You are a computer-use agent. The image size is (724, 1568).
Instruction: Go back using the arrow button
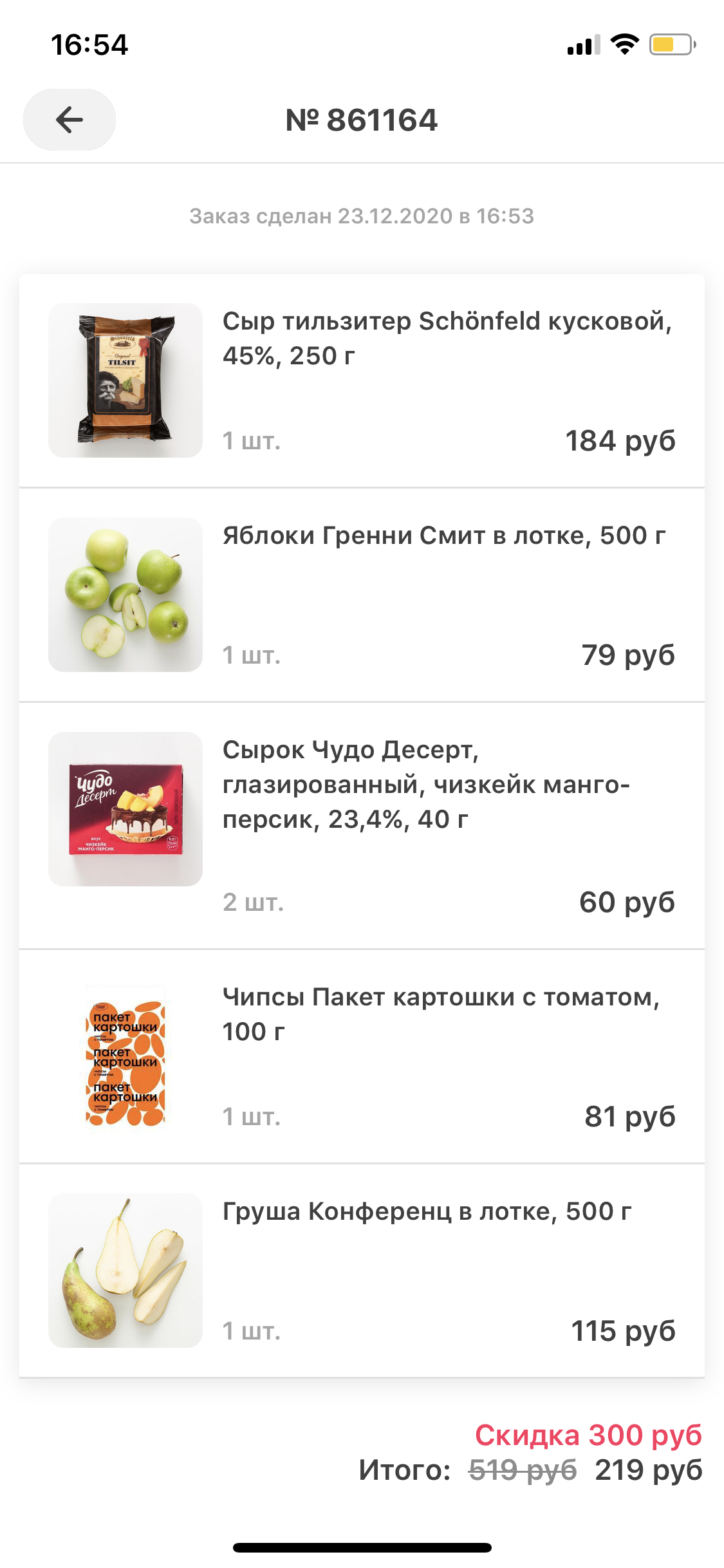pyautogui.click(x=70, y=120)
